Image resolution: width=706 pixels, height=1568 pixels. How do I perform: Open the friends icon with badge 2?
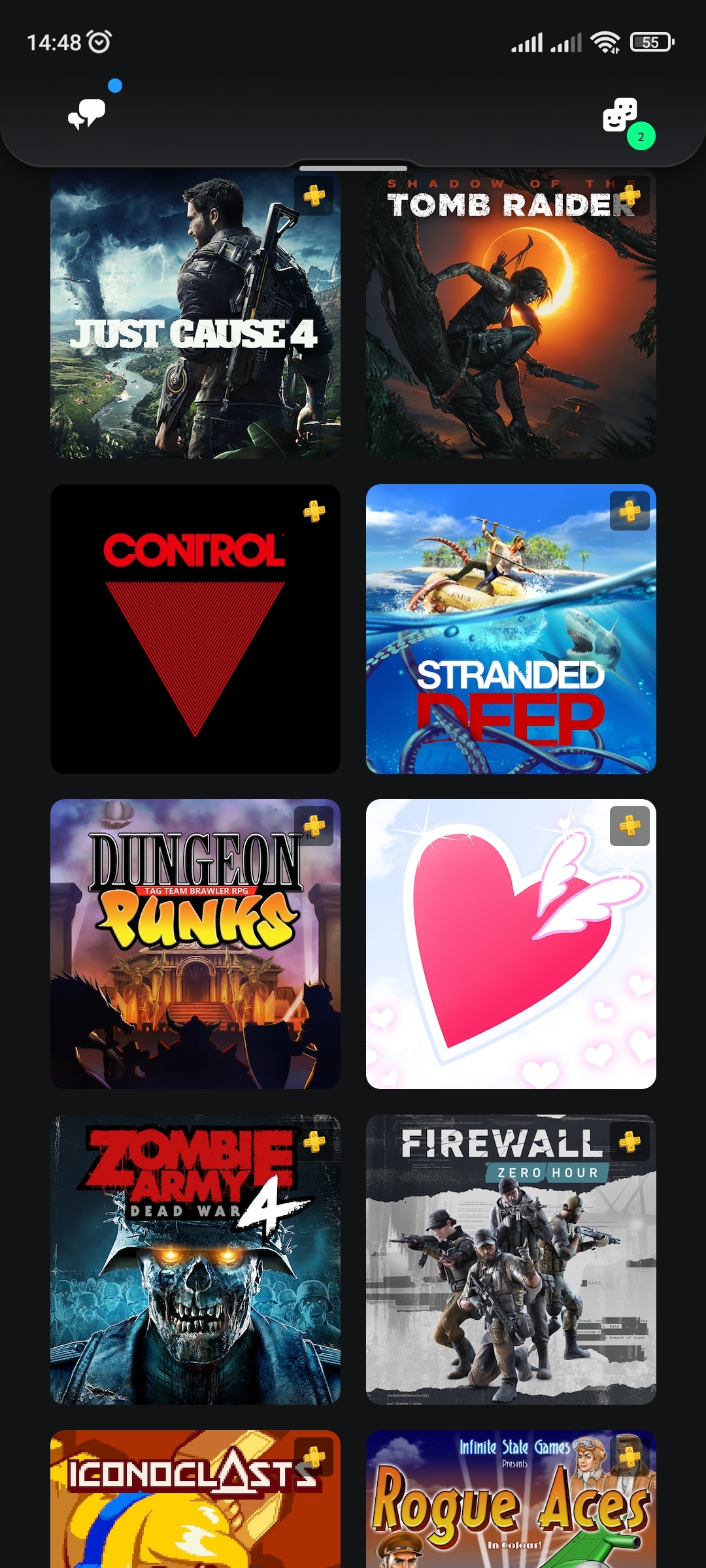620,115
